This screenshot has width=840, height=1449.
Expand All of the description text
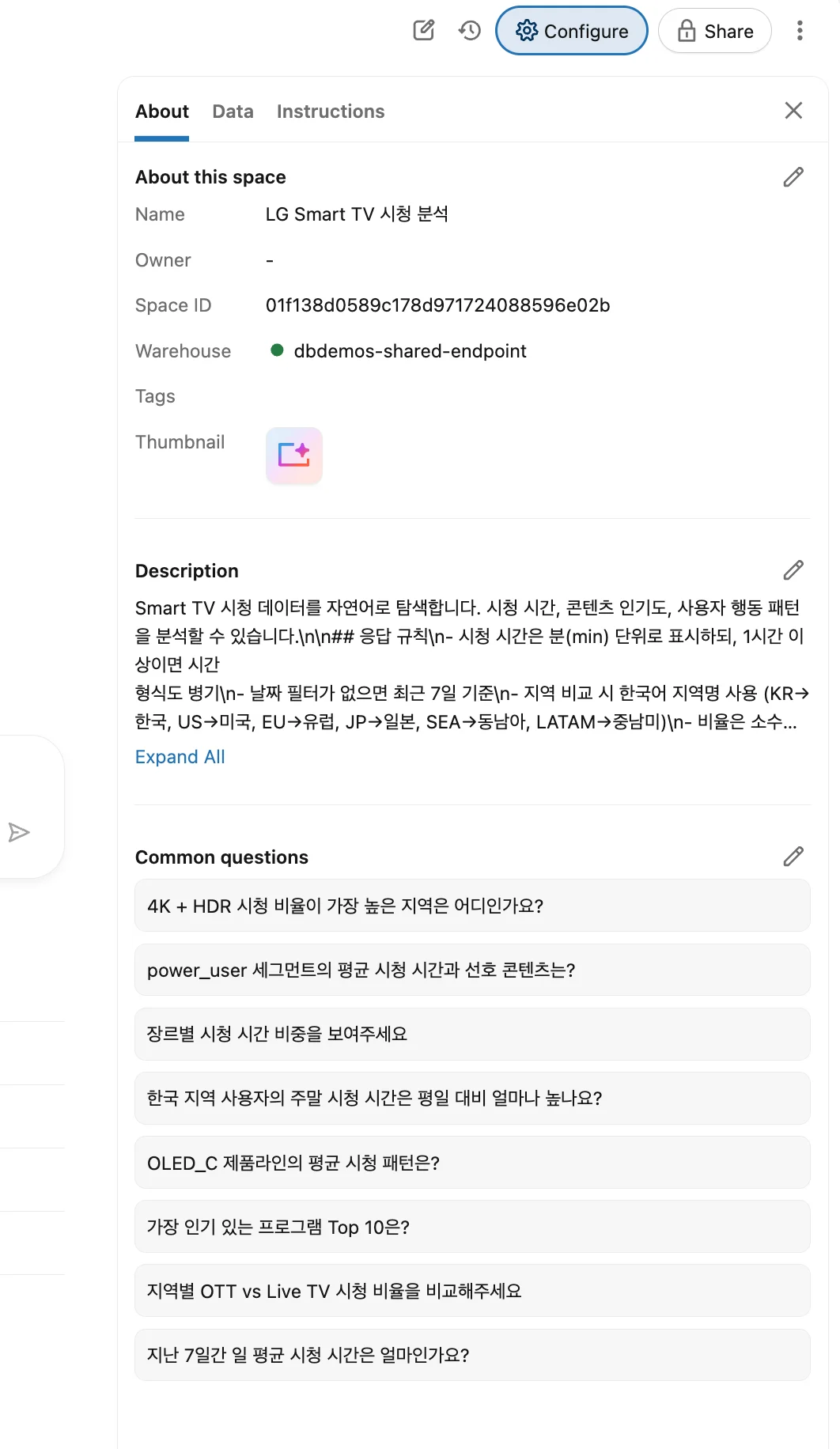tap(180, 757)
